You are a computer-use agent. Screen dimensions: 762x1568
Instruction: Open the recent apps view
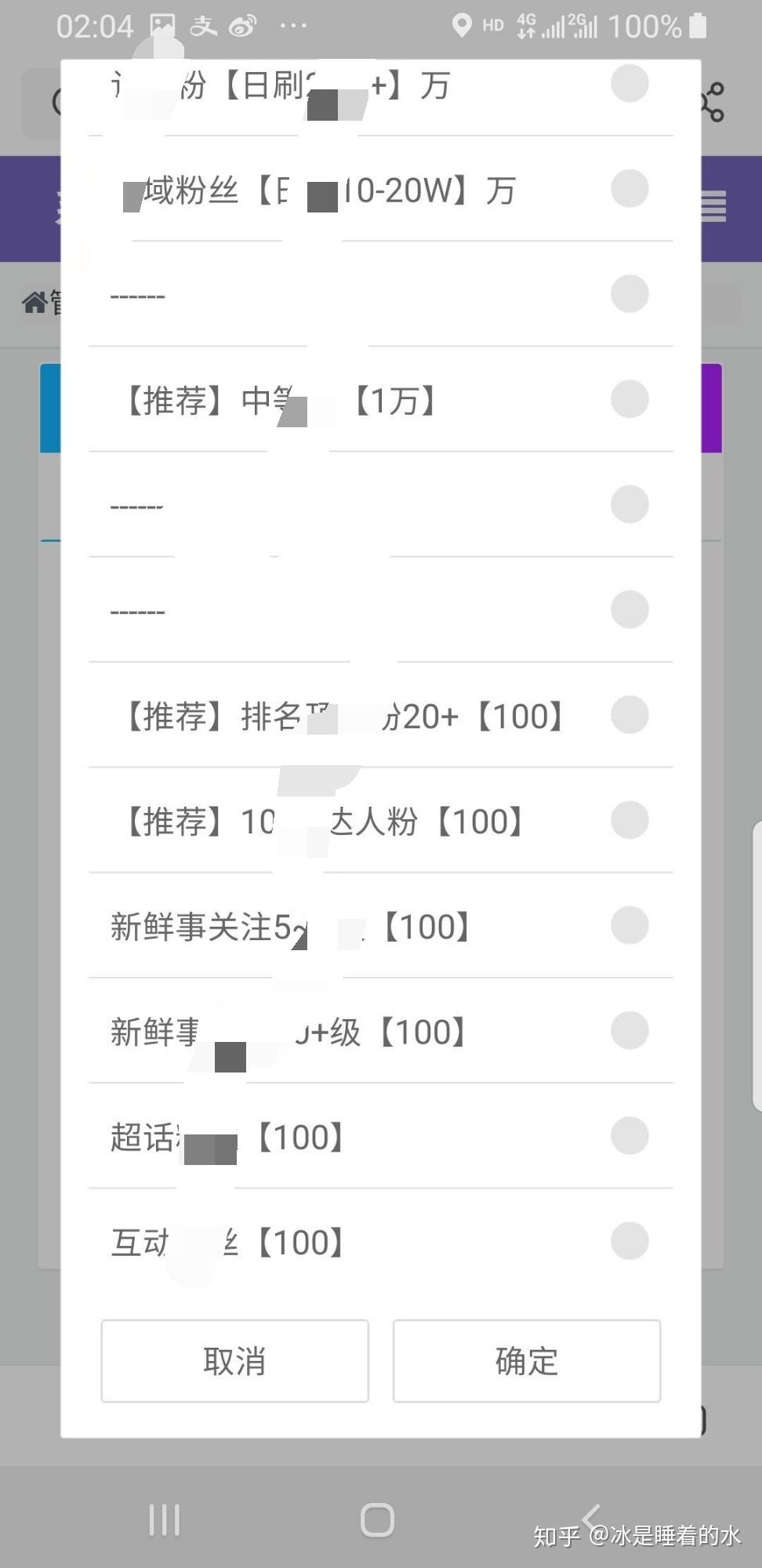click(165, 1520)
